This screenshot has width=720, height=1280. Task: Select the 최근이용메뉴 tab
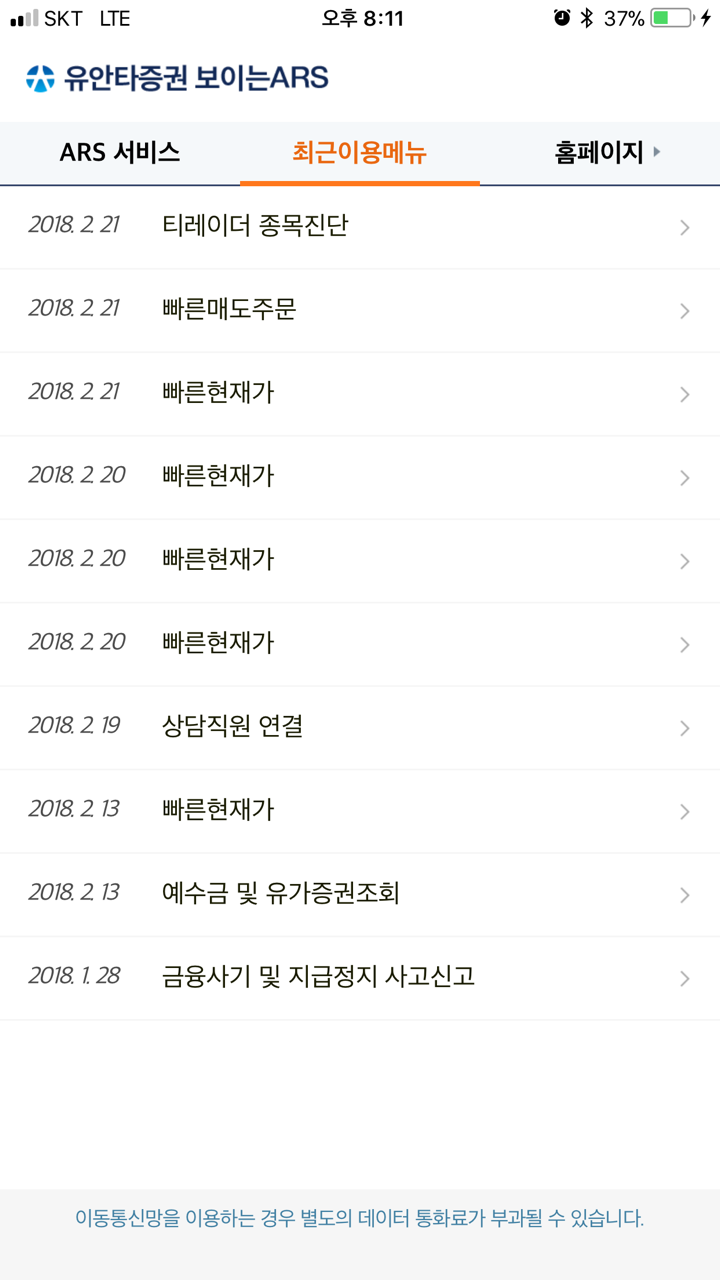coord(360,153)
